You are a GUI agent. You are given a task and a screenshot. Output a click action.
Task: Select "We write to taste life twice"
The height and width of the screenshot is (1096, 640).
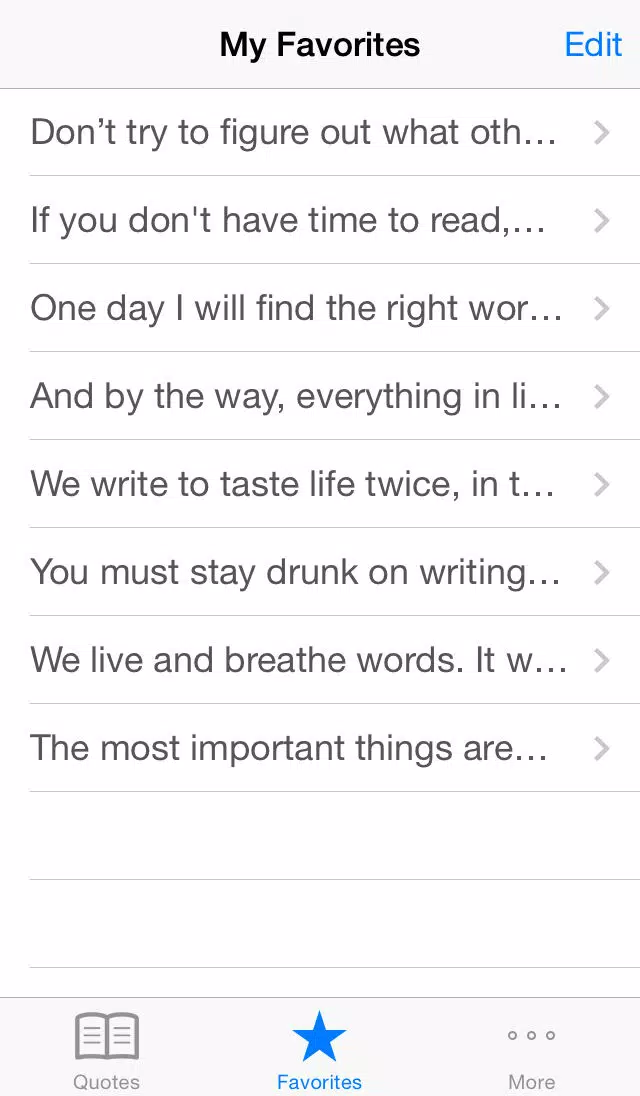[x=320, y=484]
